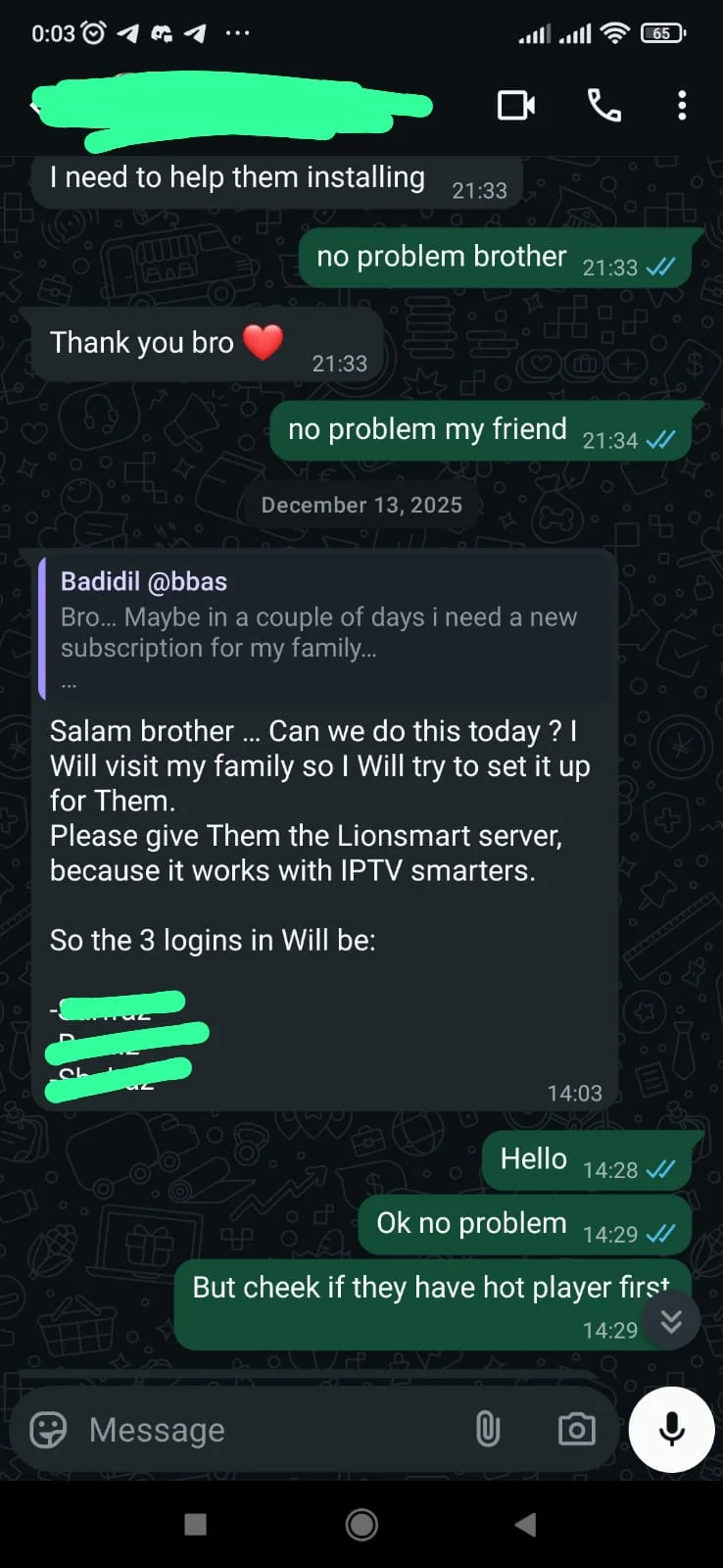Screen dimensions: 723x1568
Task: Attach a file with the paperclip
Action: pyautogui.click(x=487, y=1430)
